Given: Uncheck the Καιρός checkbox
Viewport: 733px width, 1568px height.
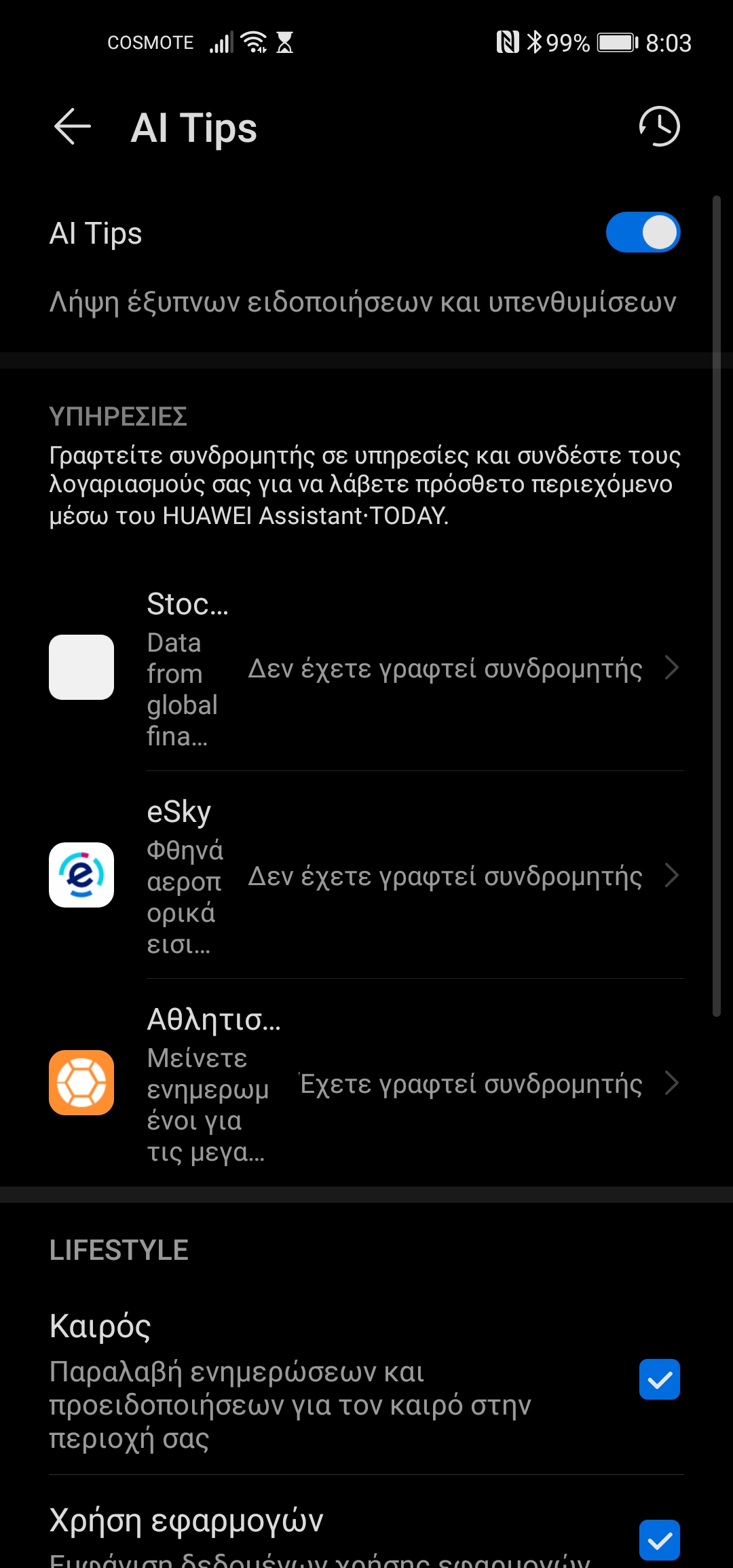Looking at the screenshot, I should coord(659,1379).
